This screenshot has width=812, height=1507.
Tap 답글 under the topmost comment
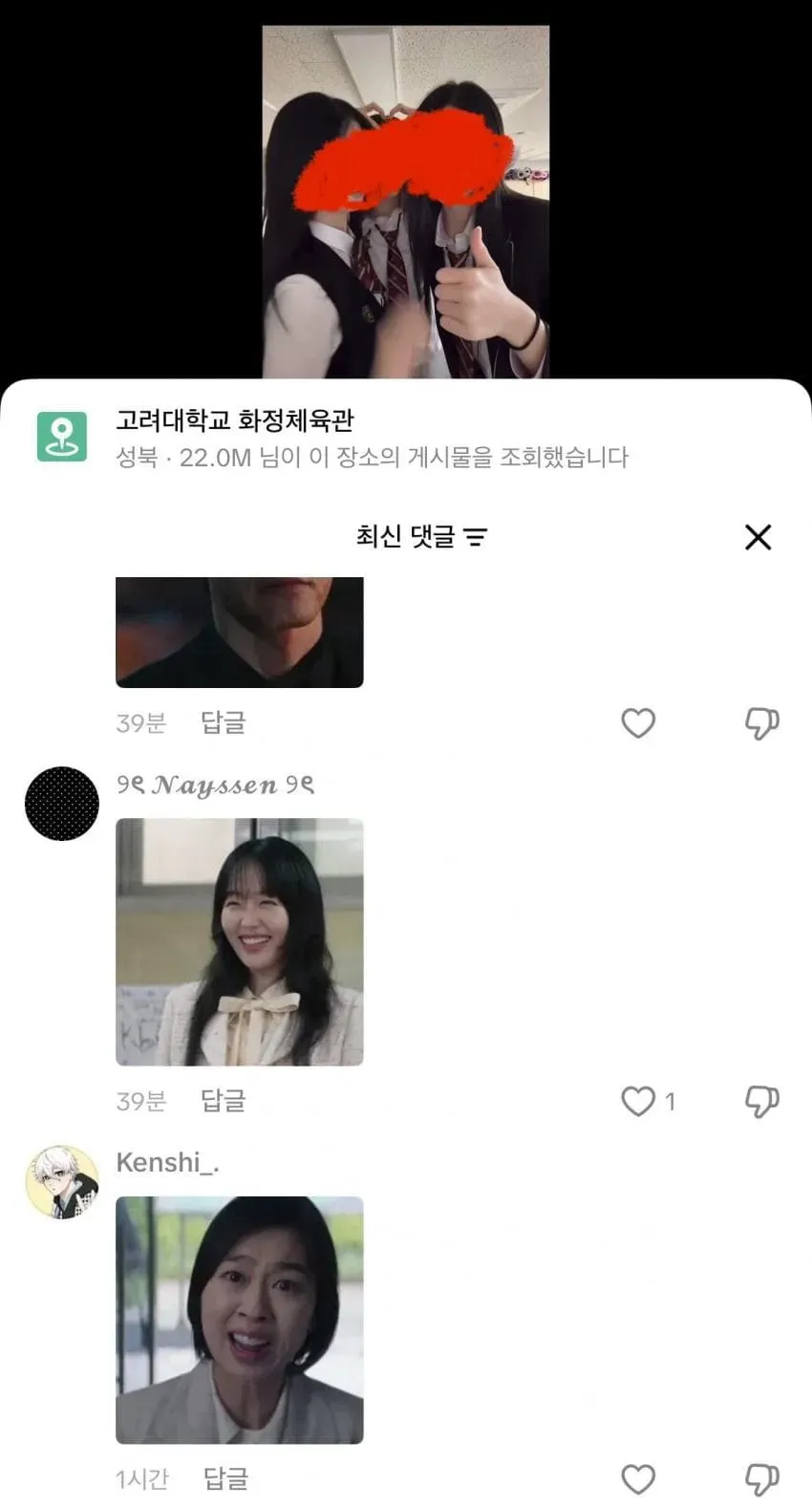223,722
